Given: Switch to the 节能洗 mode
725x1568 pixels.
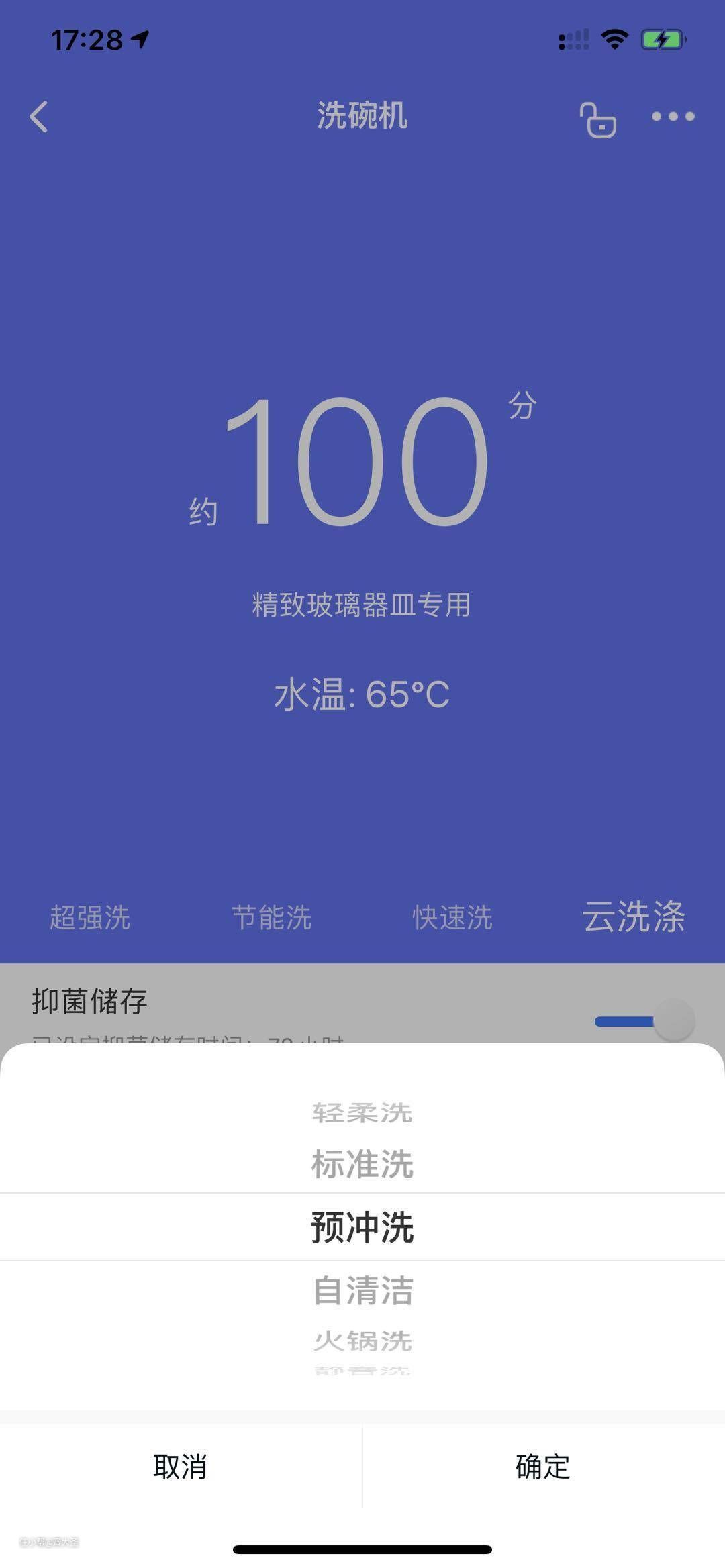Looking at the screenshot, I should tap(272, 917).
